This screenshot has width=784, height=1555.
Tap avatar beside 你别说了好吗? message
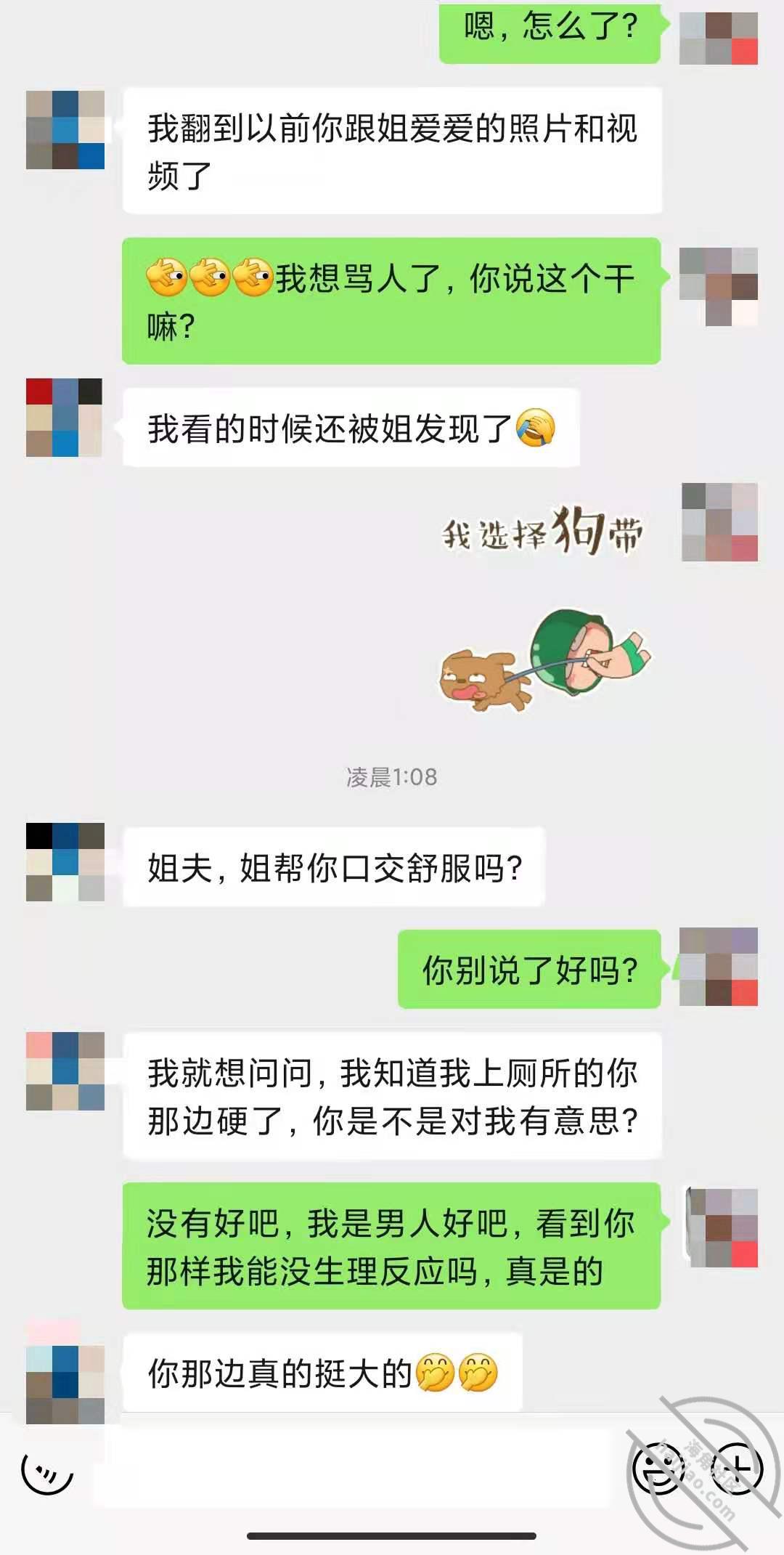click(x=718, y=967)
